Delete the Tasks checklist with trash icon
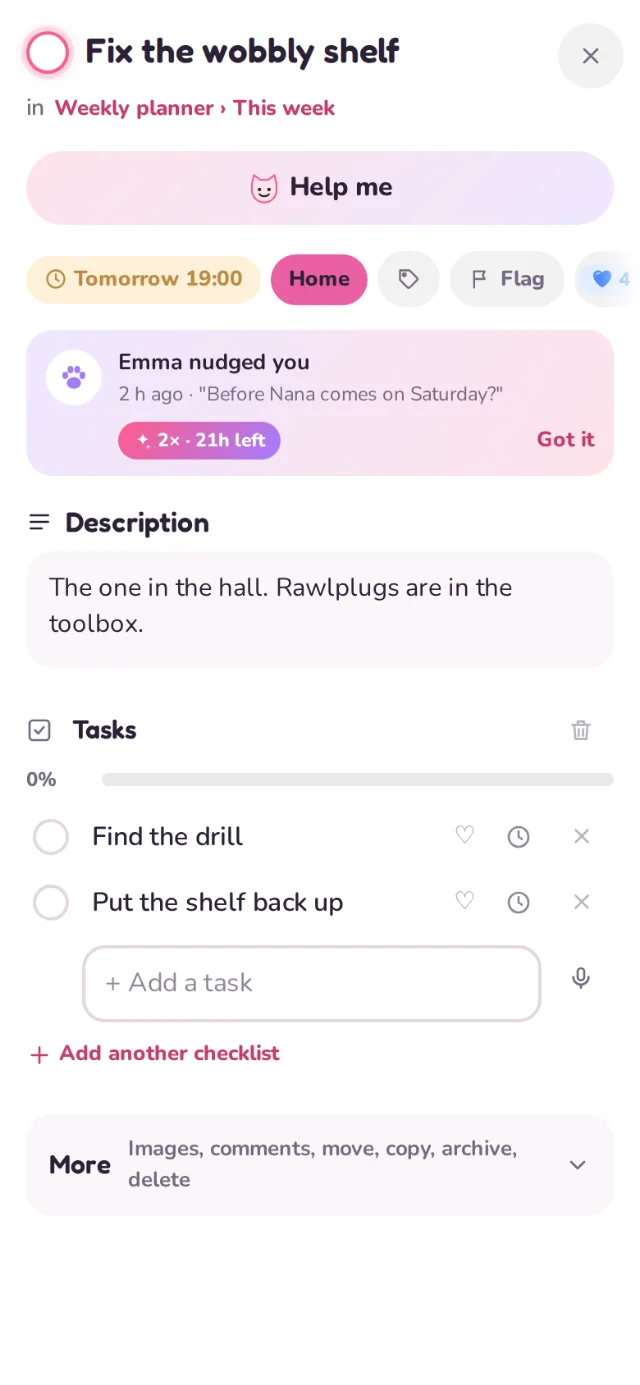This screenshot has width=640, height=1385. pos(581,730)
